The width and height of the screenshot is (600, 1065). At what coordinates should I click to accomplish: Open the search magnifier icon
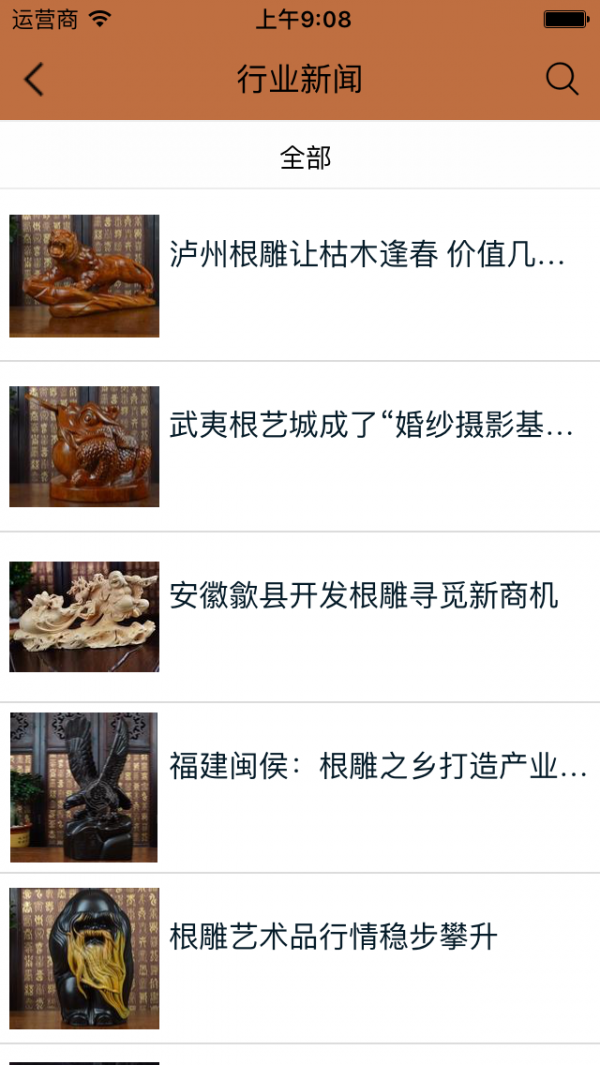[x=562, y=80]
